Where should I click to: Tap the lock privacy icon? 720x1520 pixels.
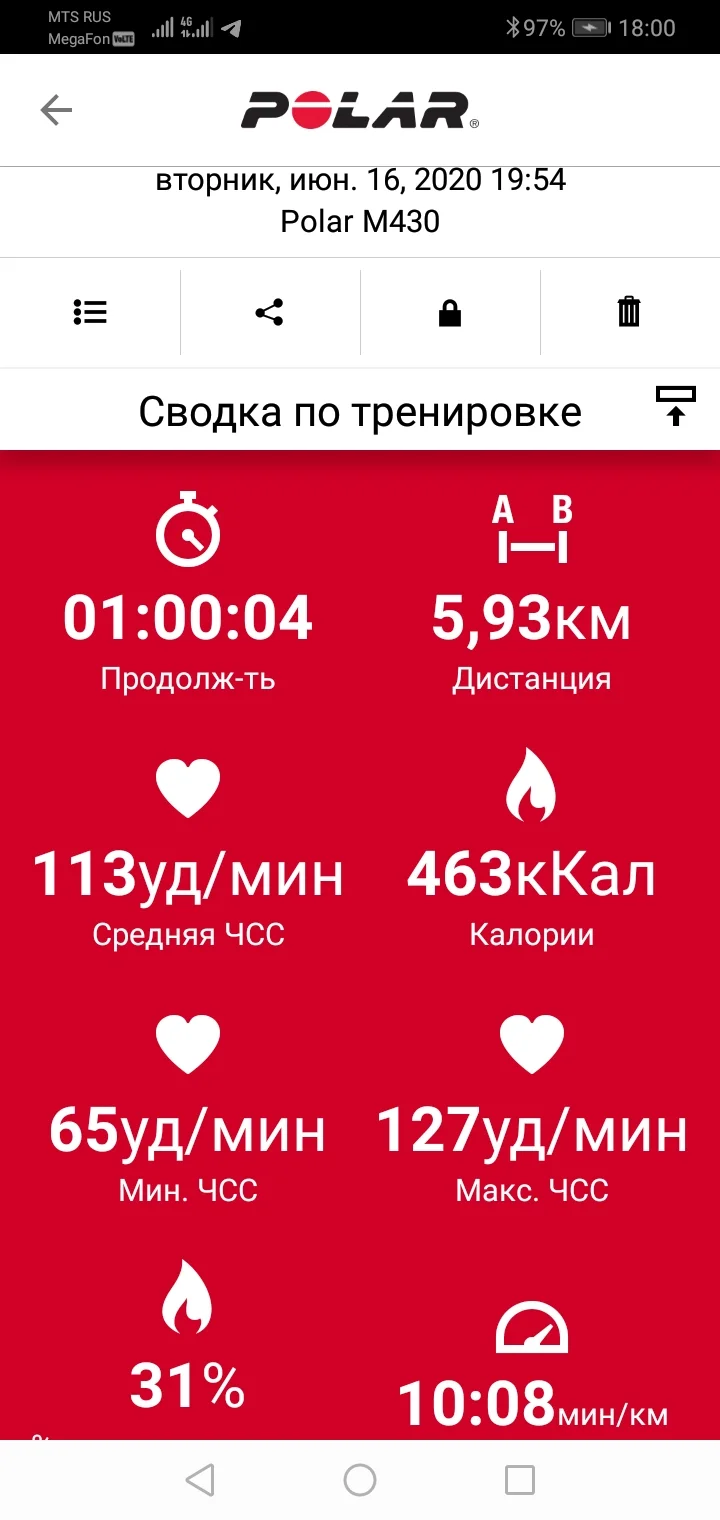[450, 312]
